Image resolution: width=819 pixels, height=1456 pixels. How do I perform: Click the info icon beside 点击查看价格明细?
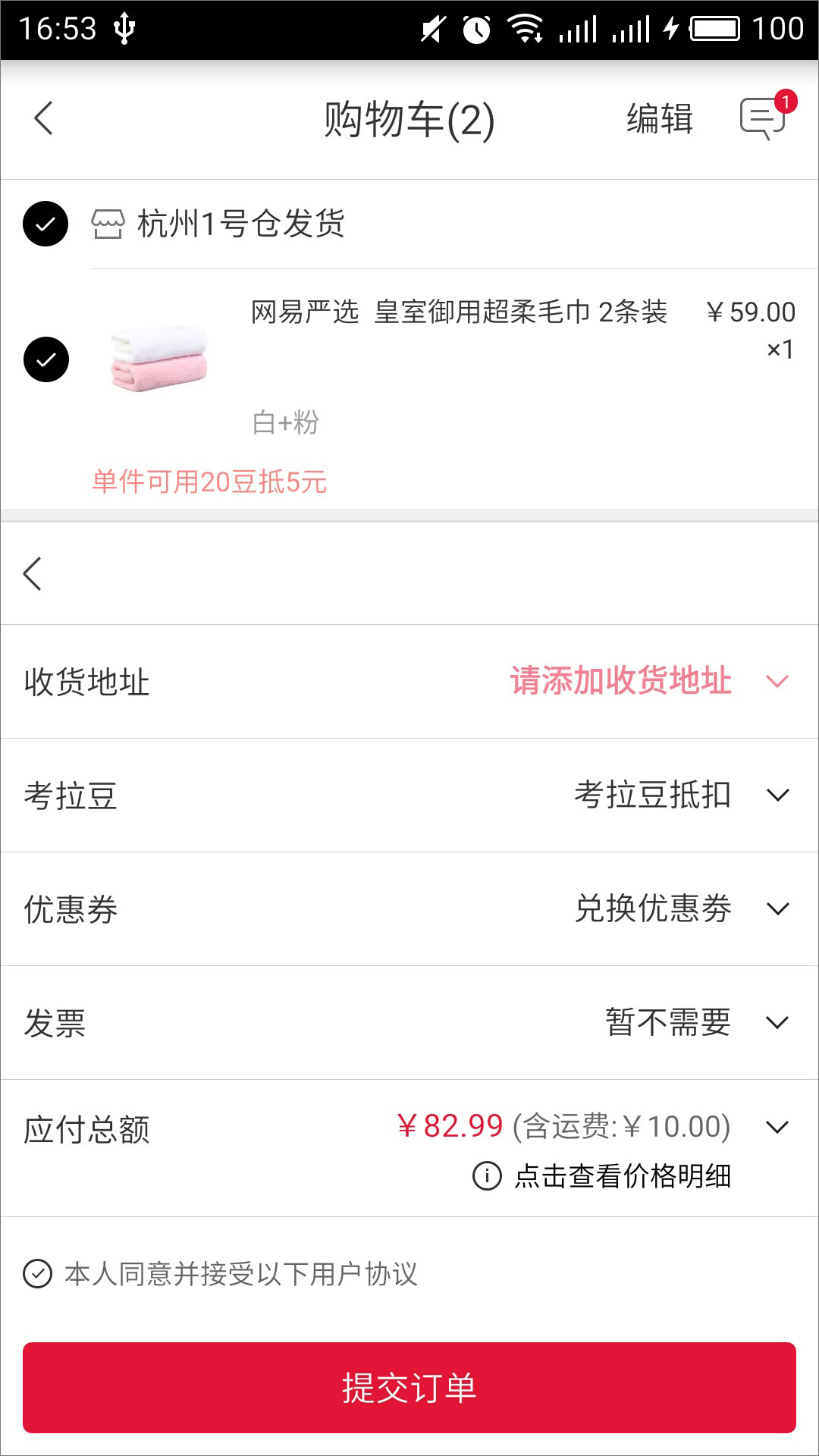[x=485, y=1175]
